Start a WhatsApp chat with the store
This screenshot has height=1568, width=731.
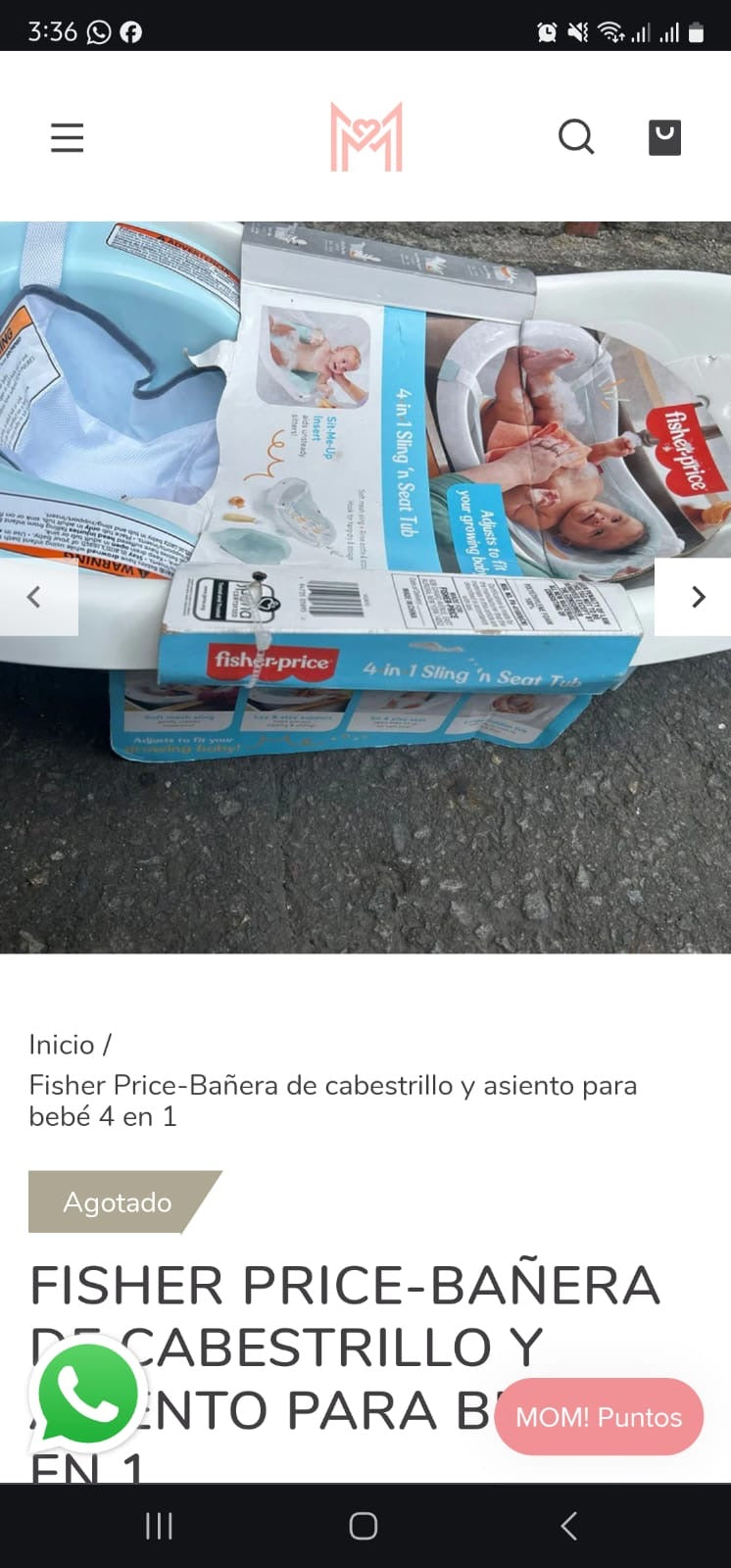point(87,1393)
